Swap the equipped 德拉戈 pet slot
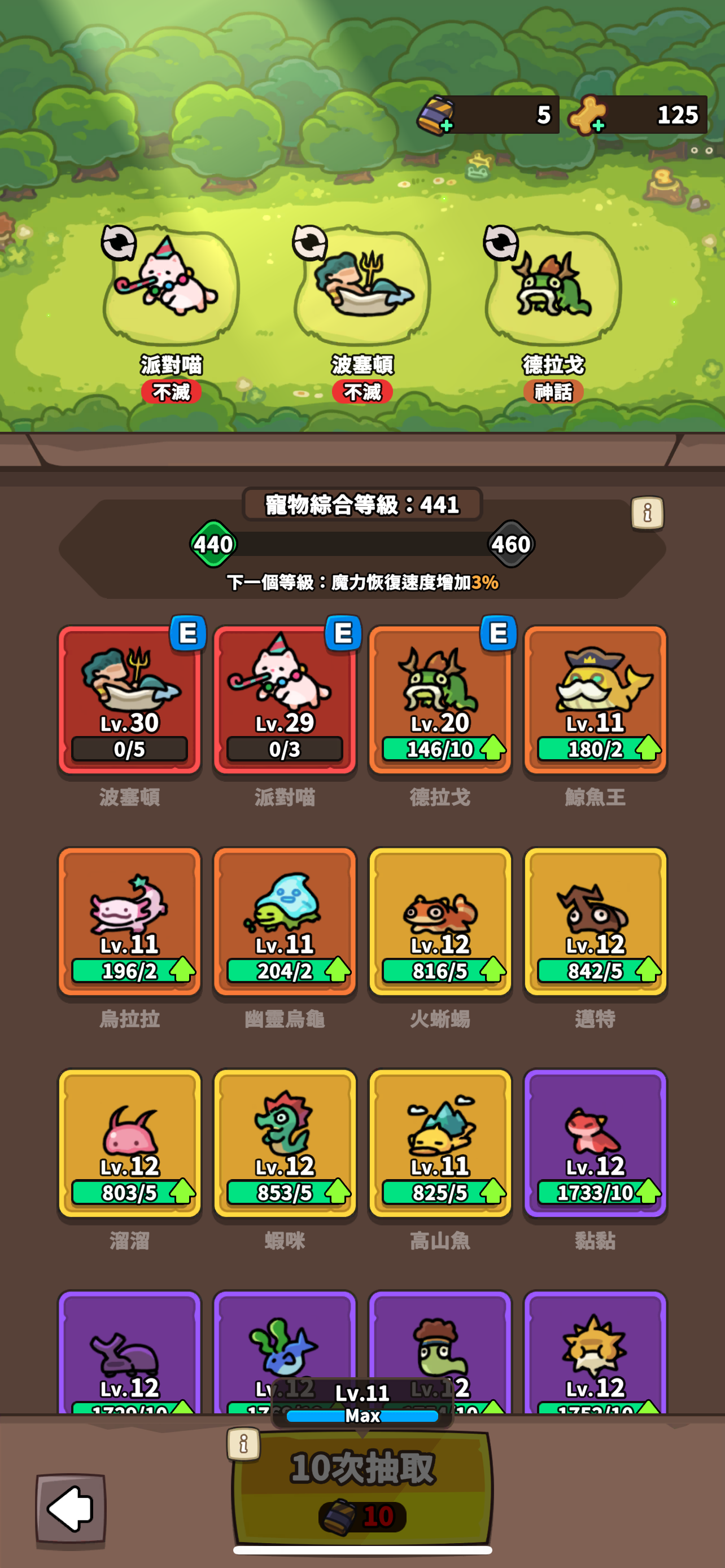Image resolution: width=725 pixels, height=1568 pixels. pyautogui.click(x=500, y=242)
